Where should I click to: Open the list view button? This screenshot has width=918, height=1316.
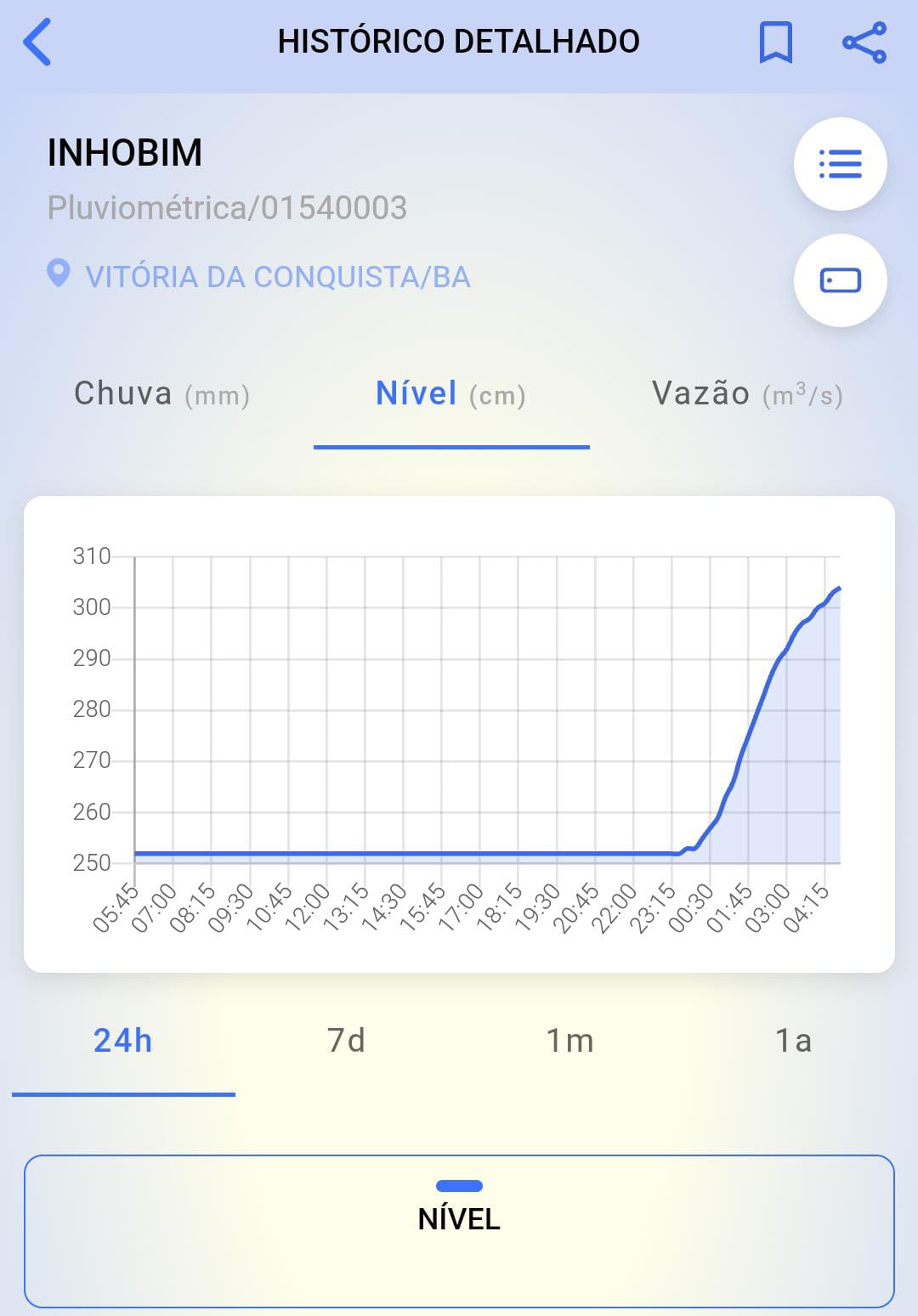click(x=840, y=164)
